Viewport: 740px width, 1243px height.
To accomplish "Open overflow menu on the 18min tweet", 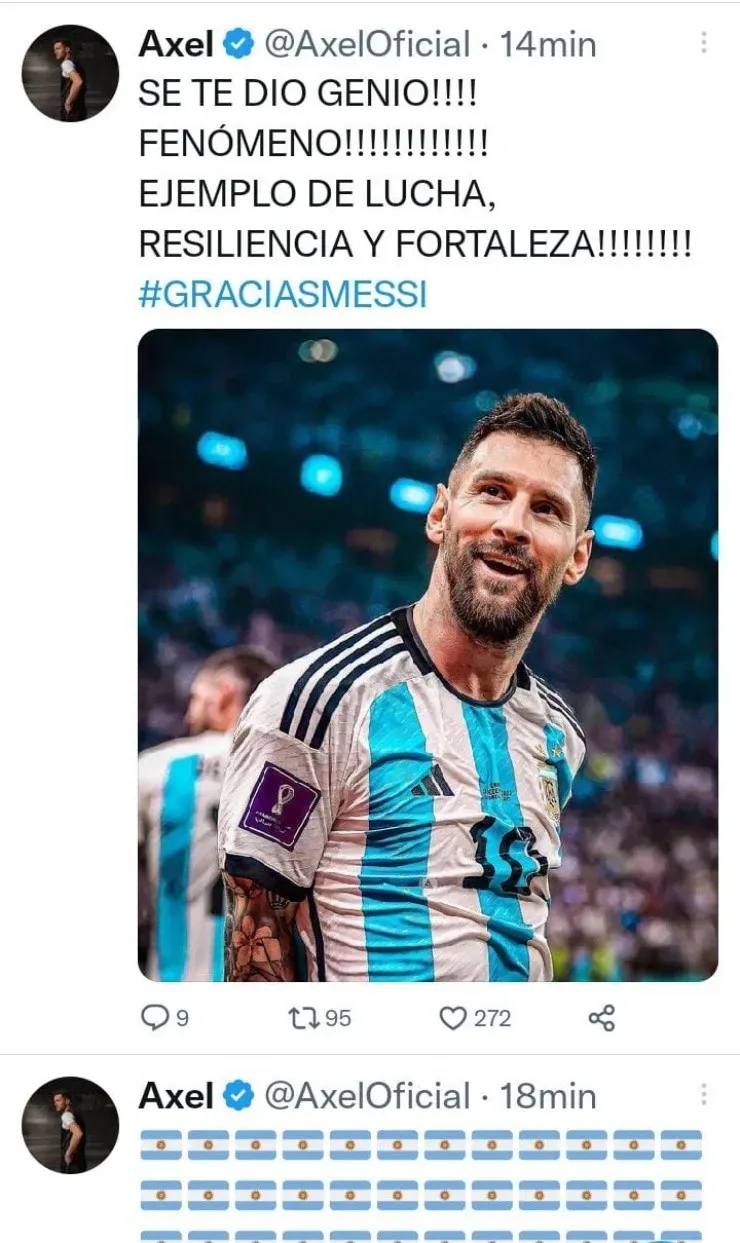I will pos(704,1095).
